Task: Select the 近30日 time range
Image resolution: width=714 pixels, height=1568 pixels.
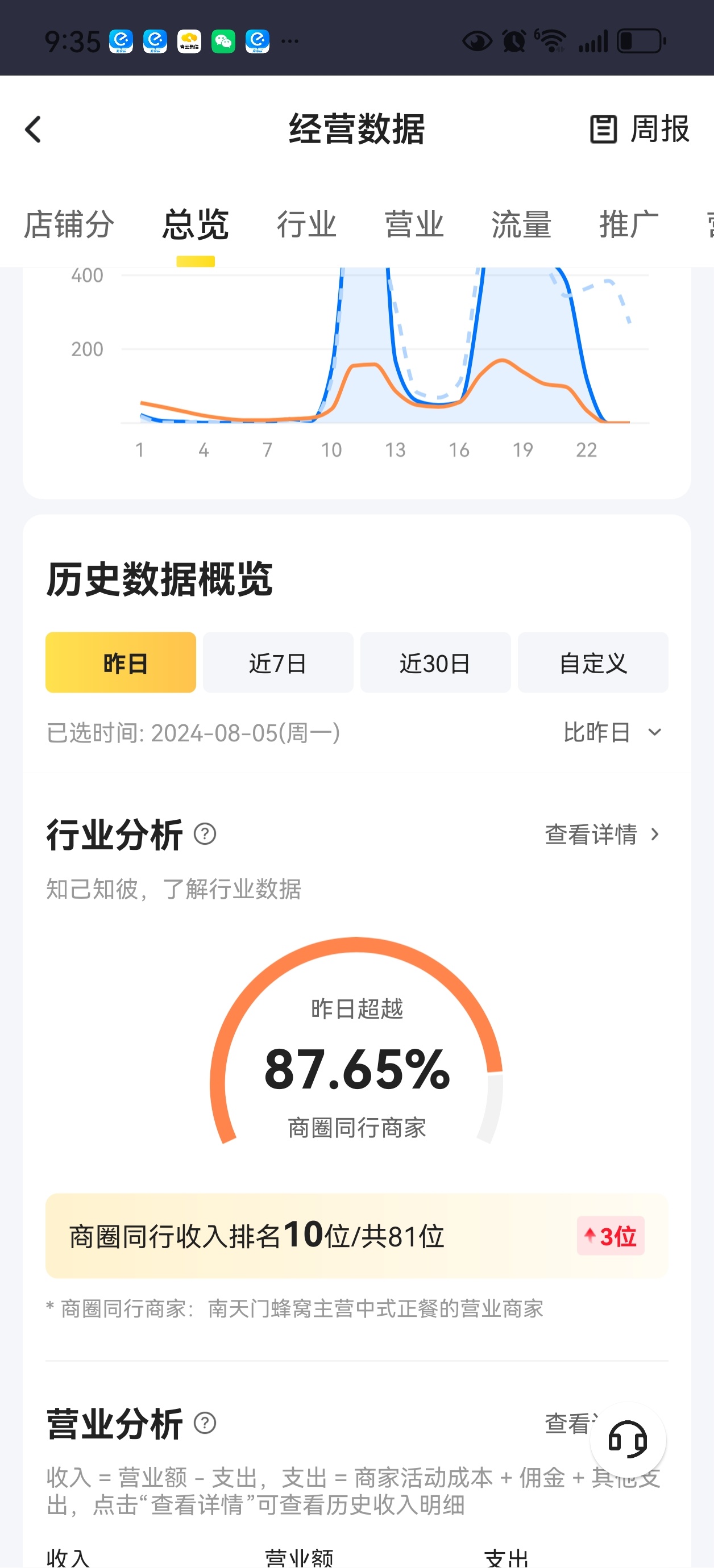Action: [435, 662]
